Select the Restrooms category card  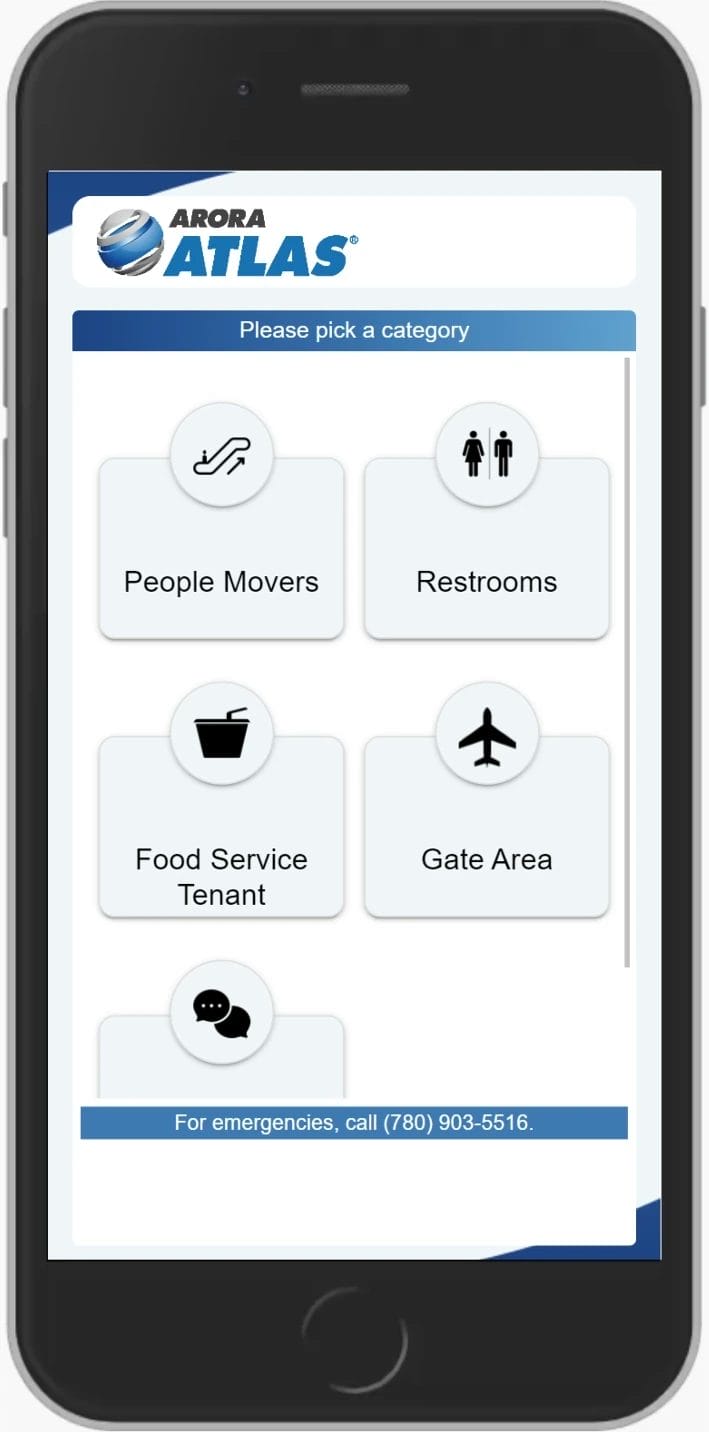(x=487, y=548)
